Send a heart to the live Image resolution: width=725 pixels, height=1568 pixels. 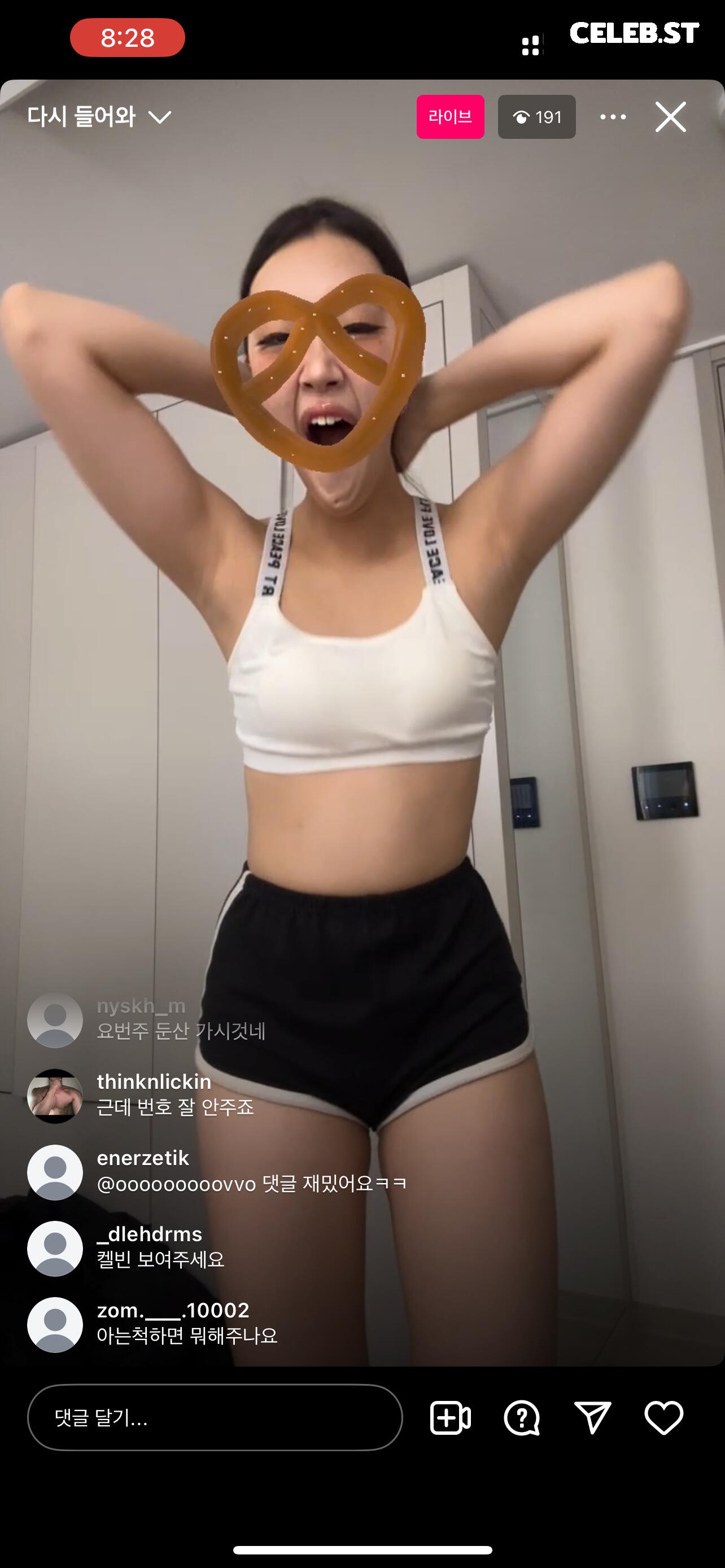663,1418
